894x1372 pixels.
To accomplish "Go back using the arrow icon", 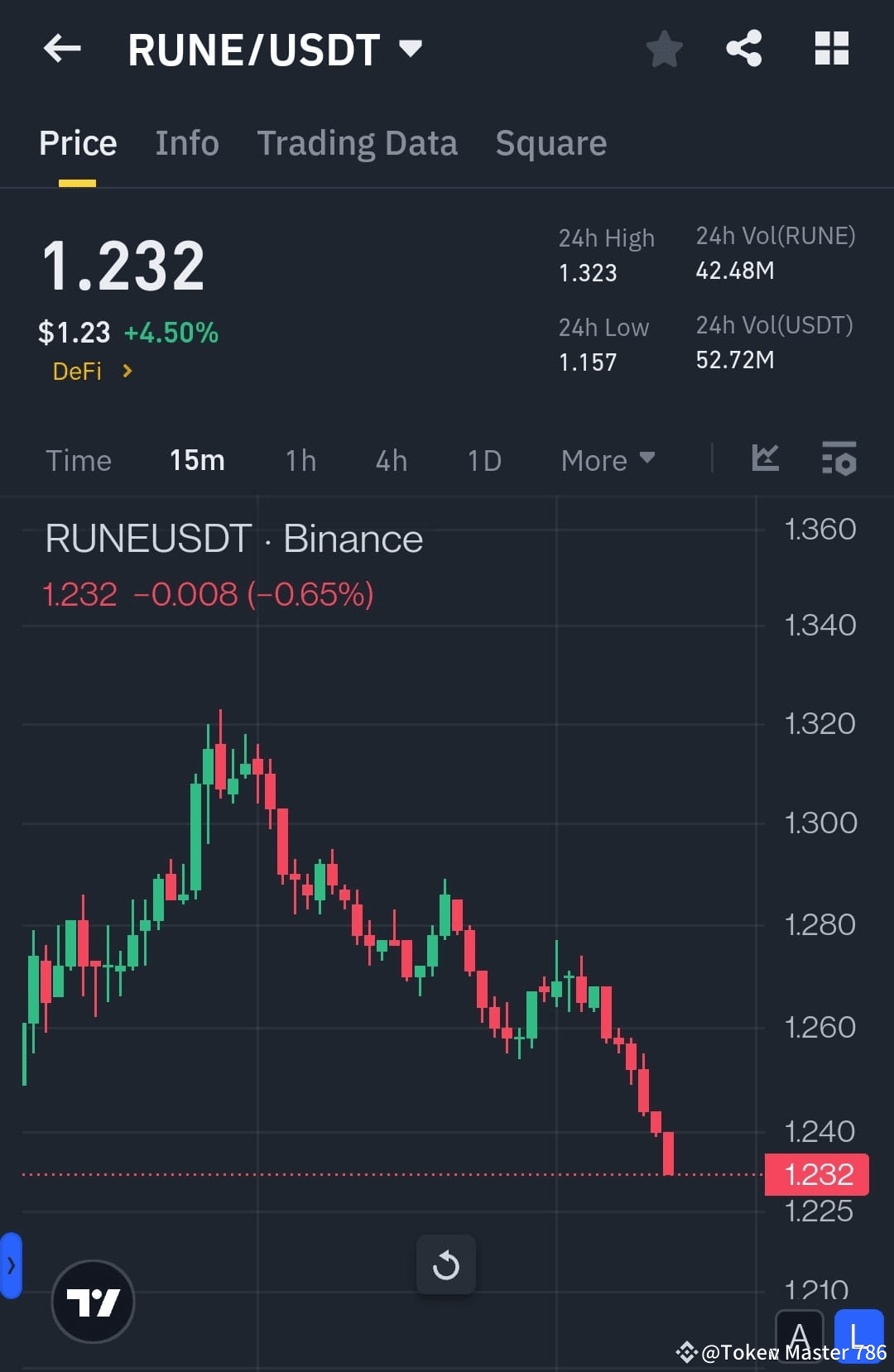I will 60,49.
